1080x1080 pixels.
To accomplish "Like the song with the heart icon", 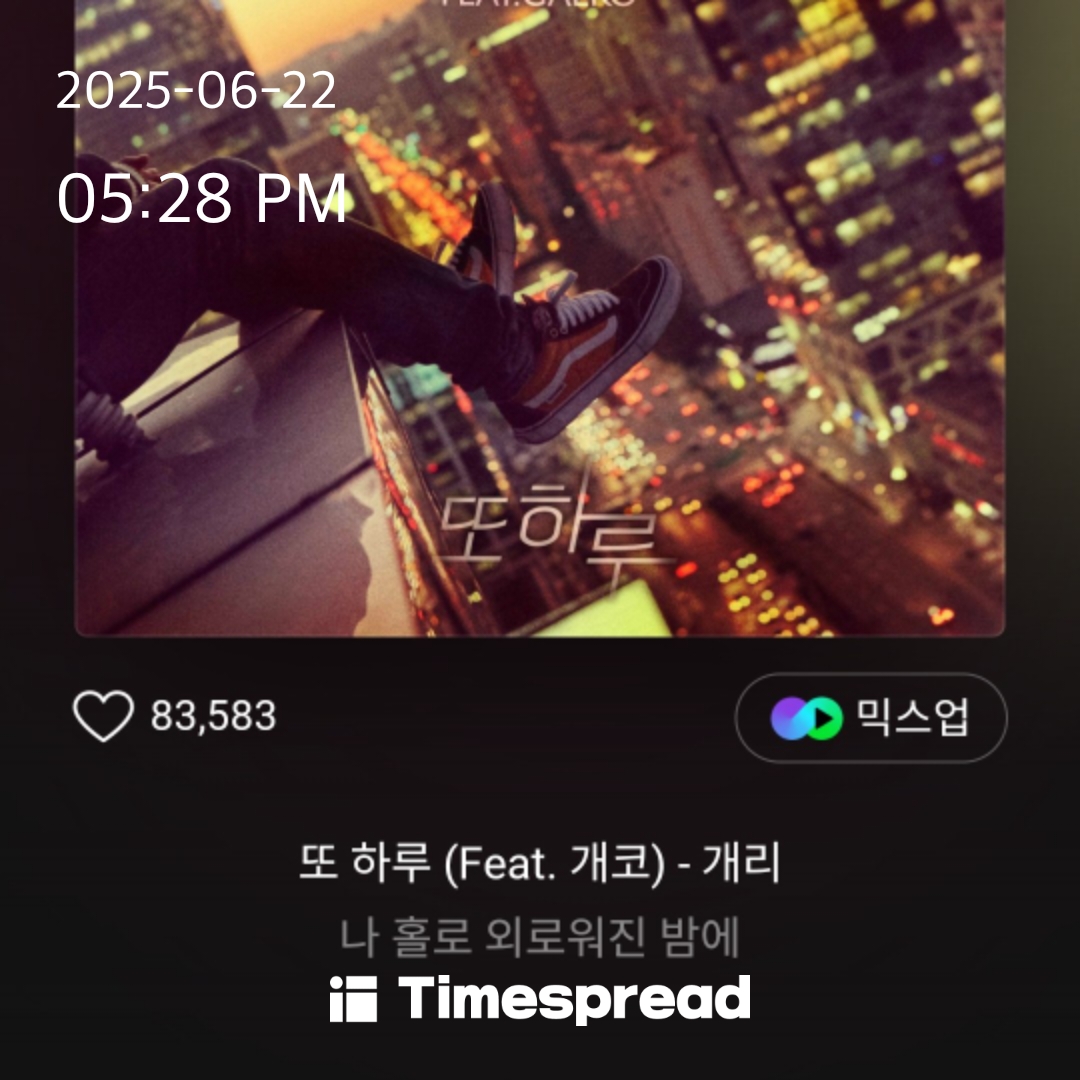I will (x=103, y=717).
